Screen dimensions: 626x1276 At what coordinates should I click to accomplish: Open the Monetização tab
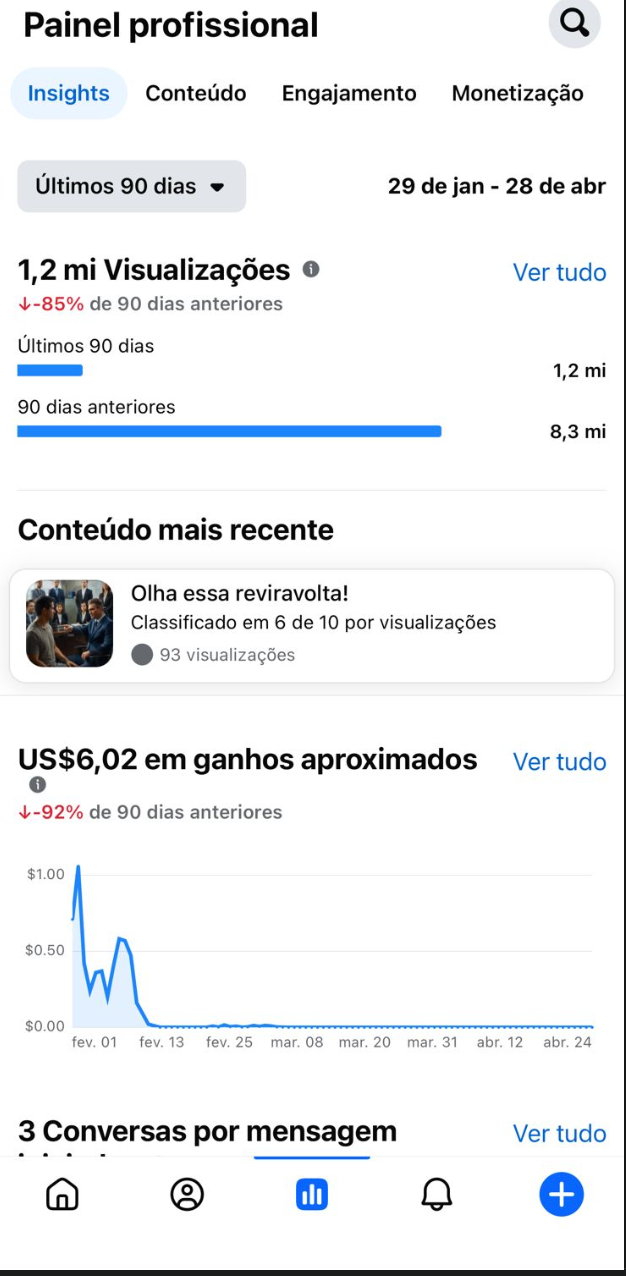pyautogui.click(x=517, y=93)
